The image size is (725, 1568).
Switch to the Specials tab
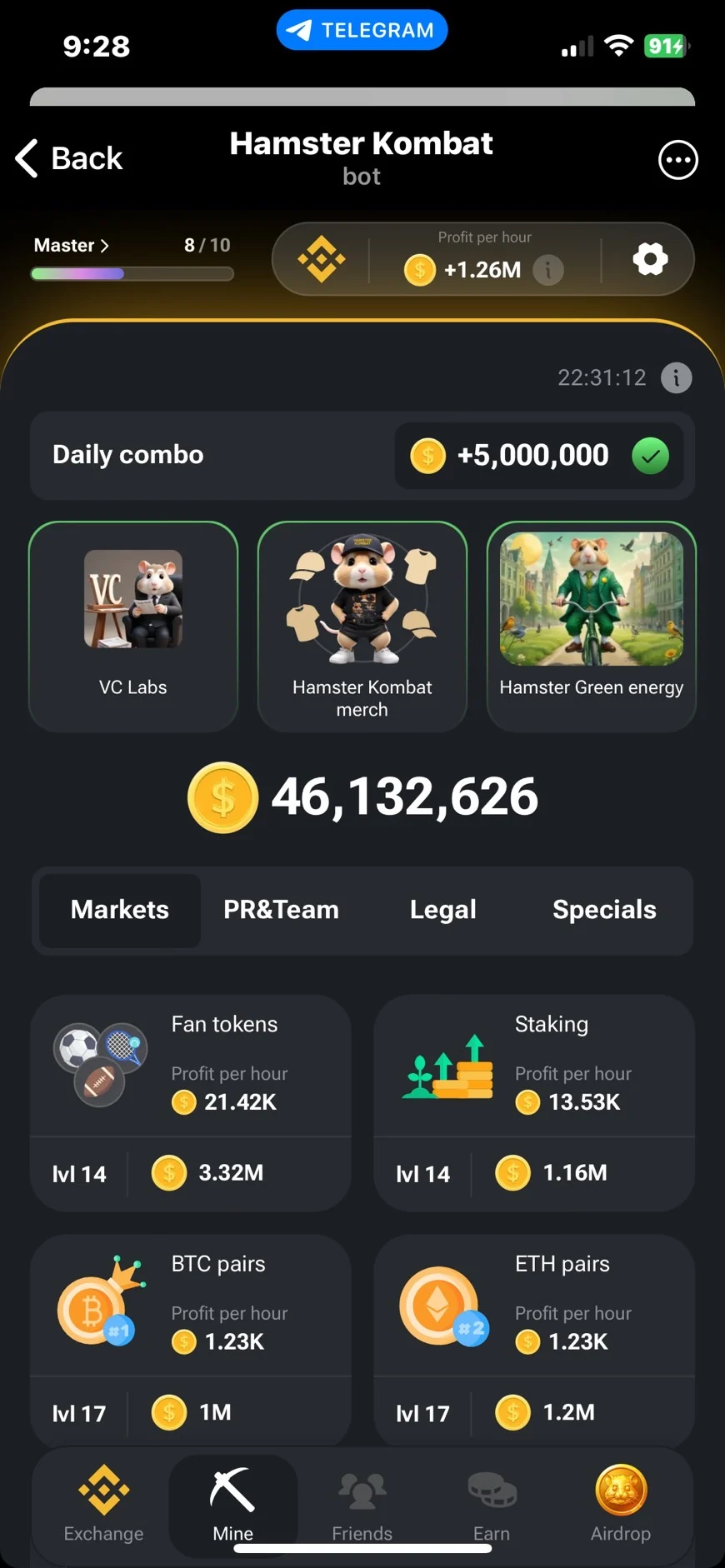point(604,910)
